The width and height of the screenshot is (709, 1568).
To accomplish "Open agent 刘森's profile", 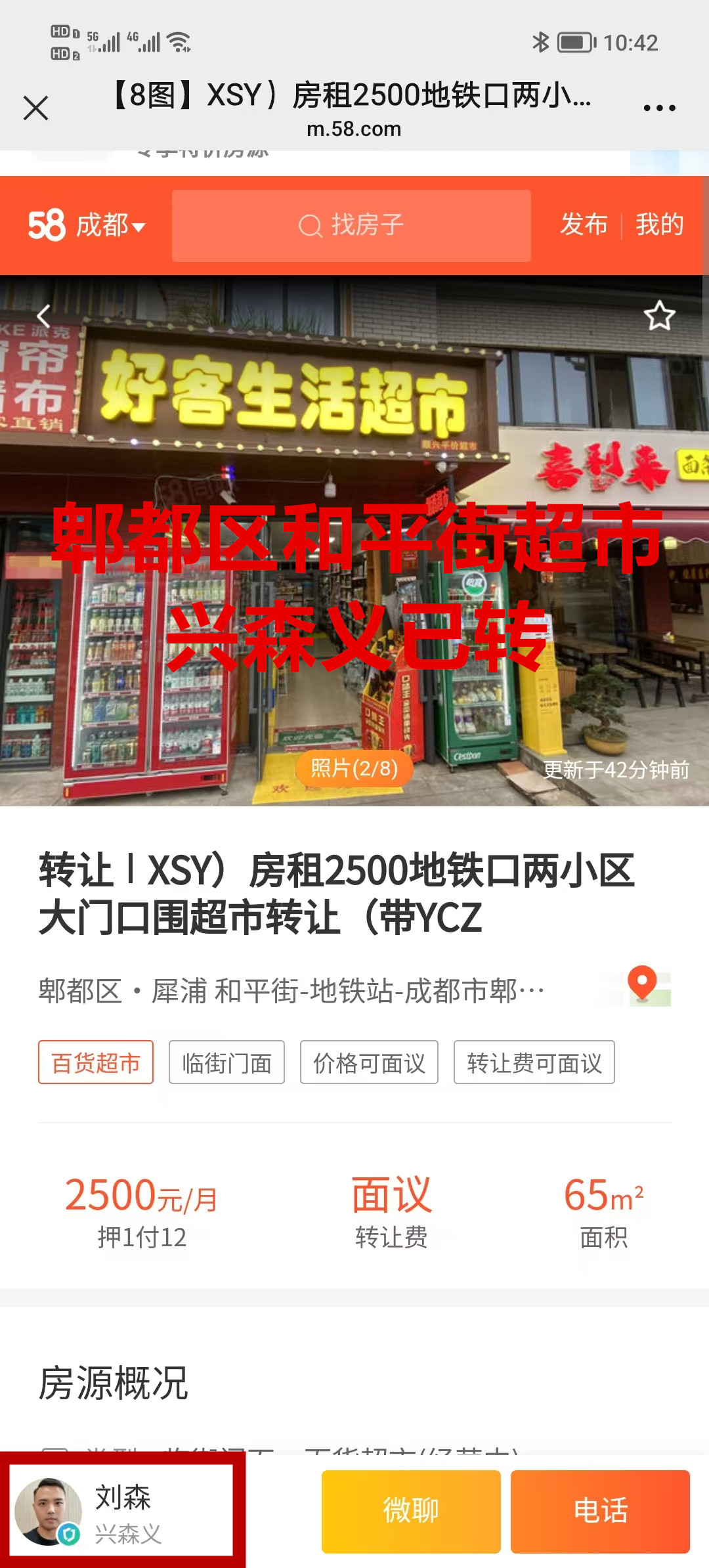I will [x=121, y=1510].
